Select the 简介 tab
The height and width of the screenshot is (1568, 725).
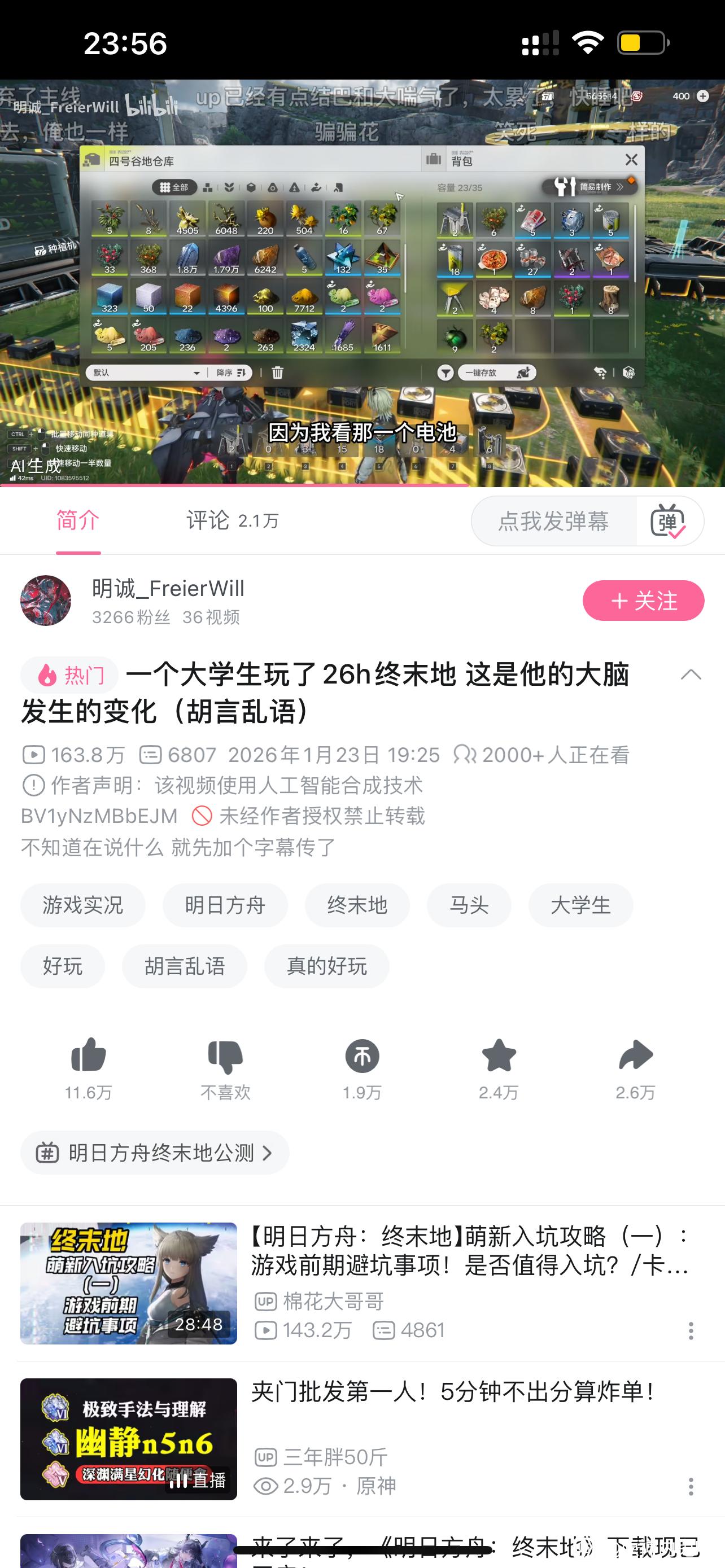[x=78, y=521]
